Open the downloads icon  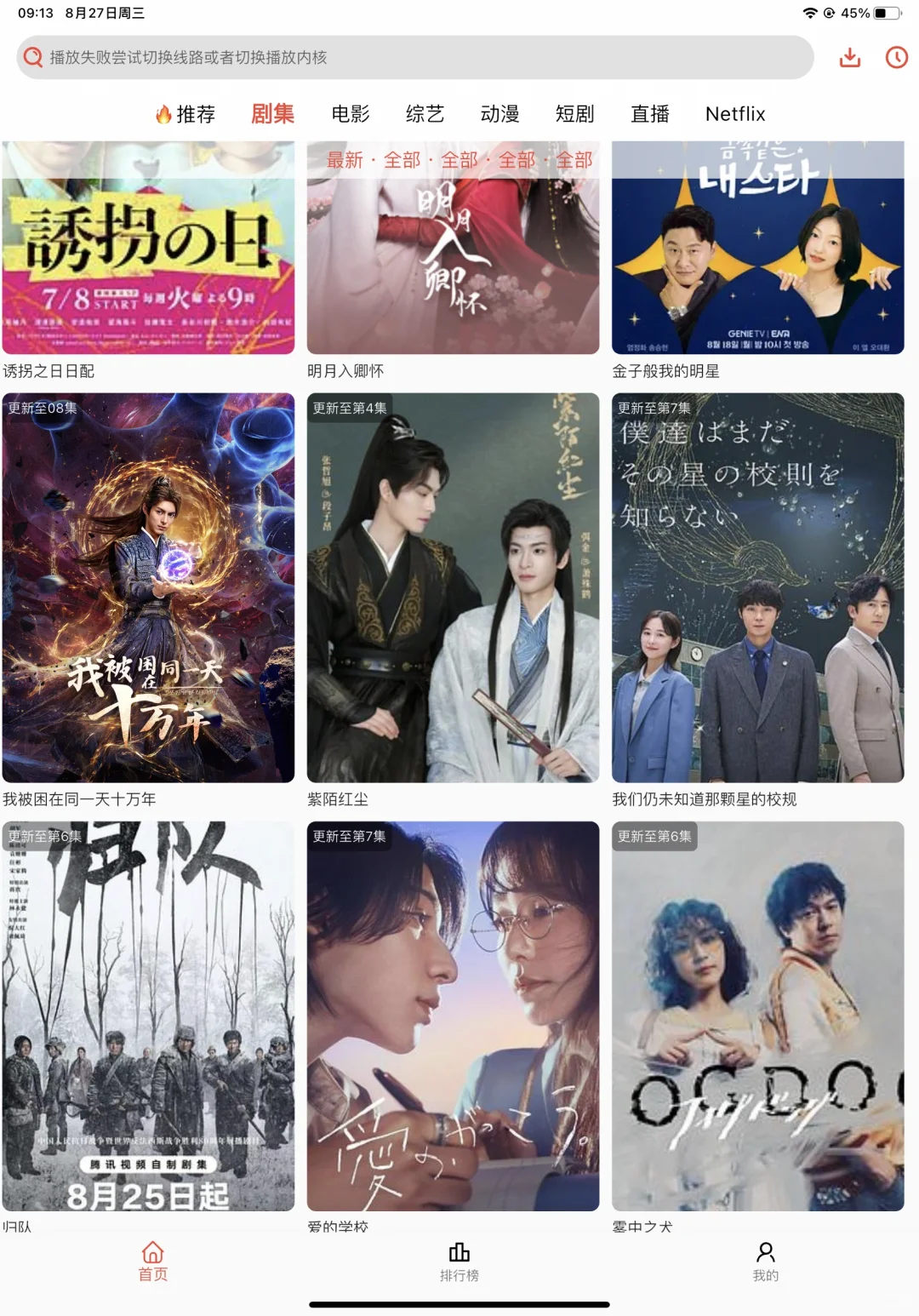(849, 57)
